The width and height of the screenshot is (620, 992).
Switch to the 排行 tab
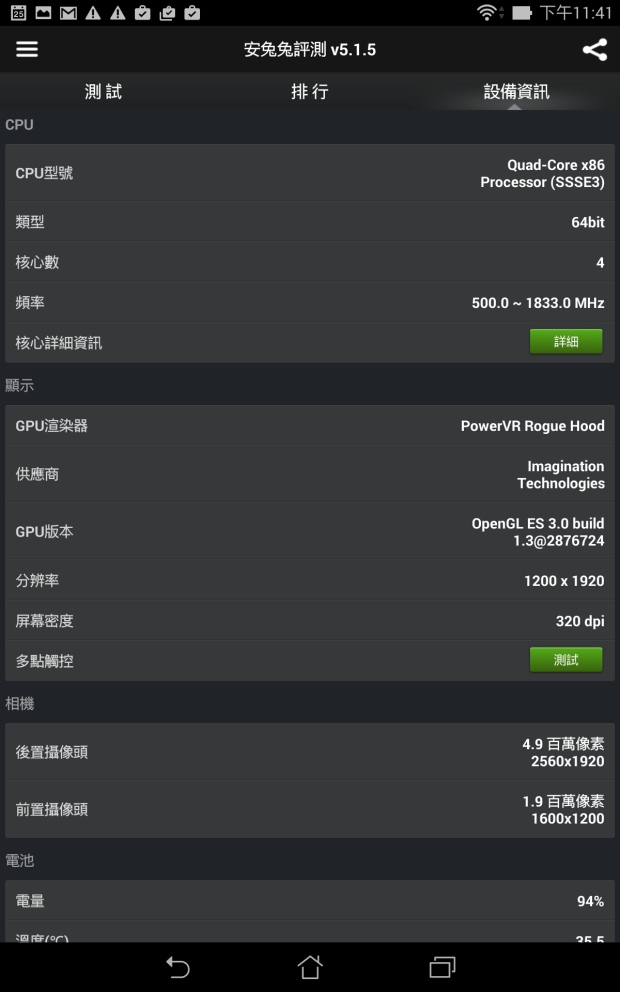click(310, 91)
